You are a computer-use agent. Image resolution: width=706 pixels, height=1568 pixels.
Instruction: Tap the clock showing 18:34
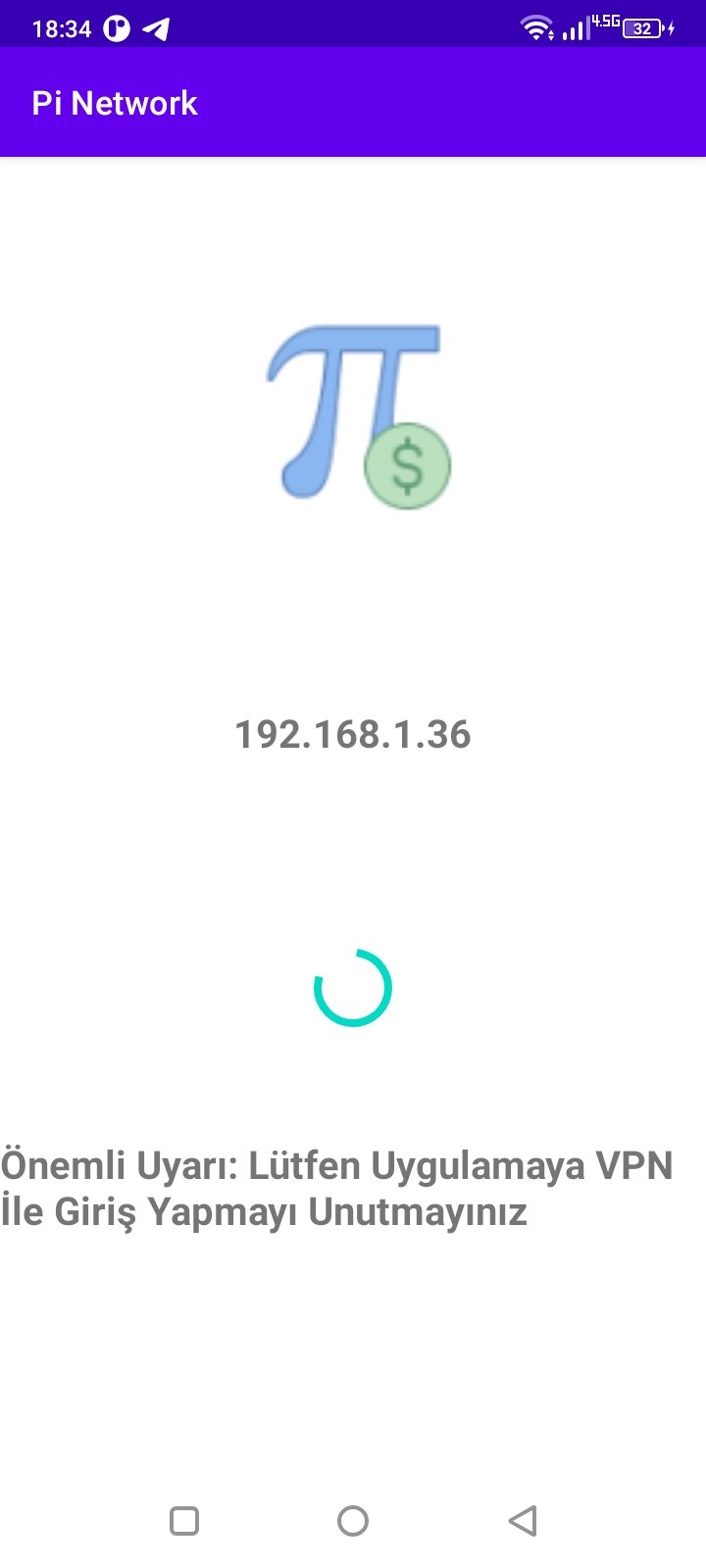63,27
